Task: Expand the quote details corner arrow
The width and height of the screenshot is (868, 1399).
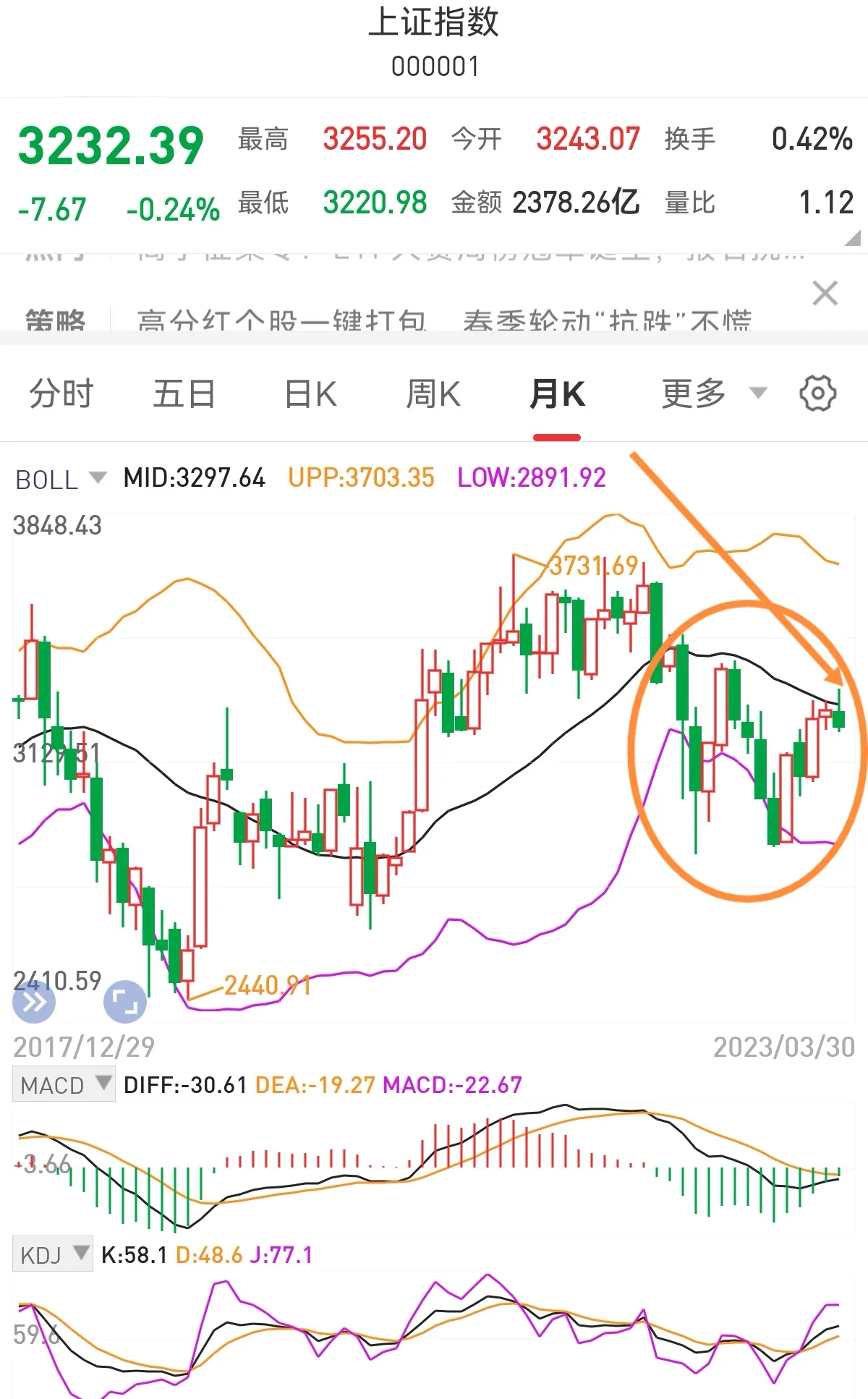Action: click(x=853, y=238)
